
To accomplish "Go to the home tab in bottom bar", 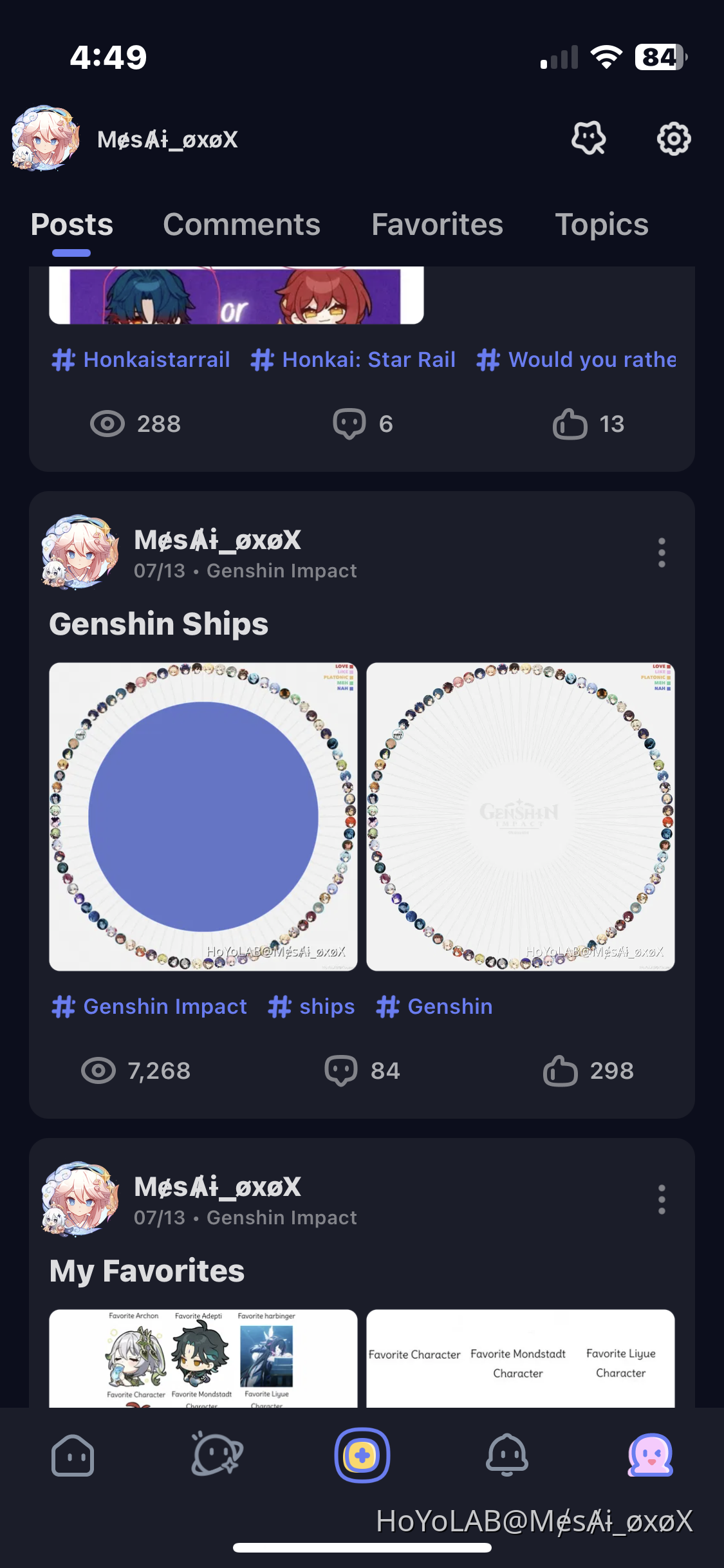I will [x=73, y=1455].
